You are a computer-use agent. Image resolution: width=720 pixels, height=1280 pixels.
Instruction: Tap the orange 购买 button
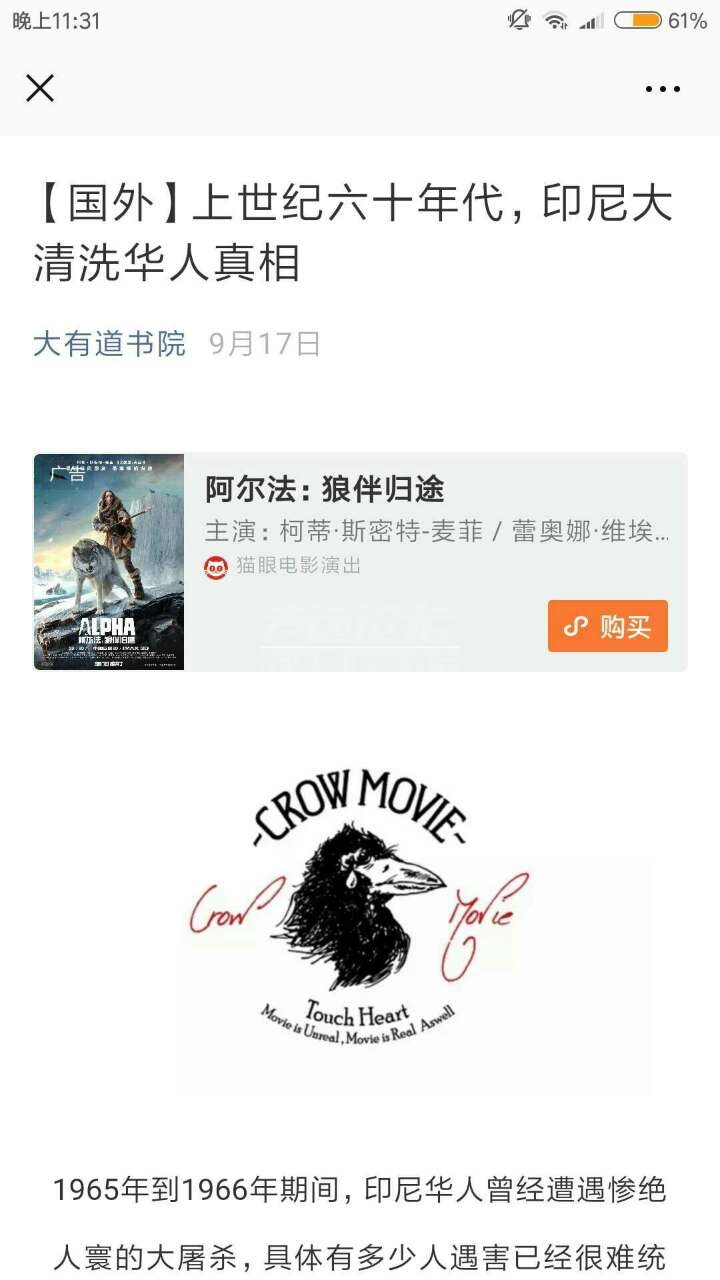tap(607, 627)
